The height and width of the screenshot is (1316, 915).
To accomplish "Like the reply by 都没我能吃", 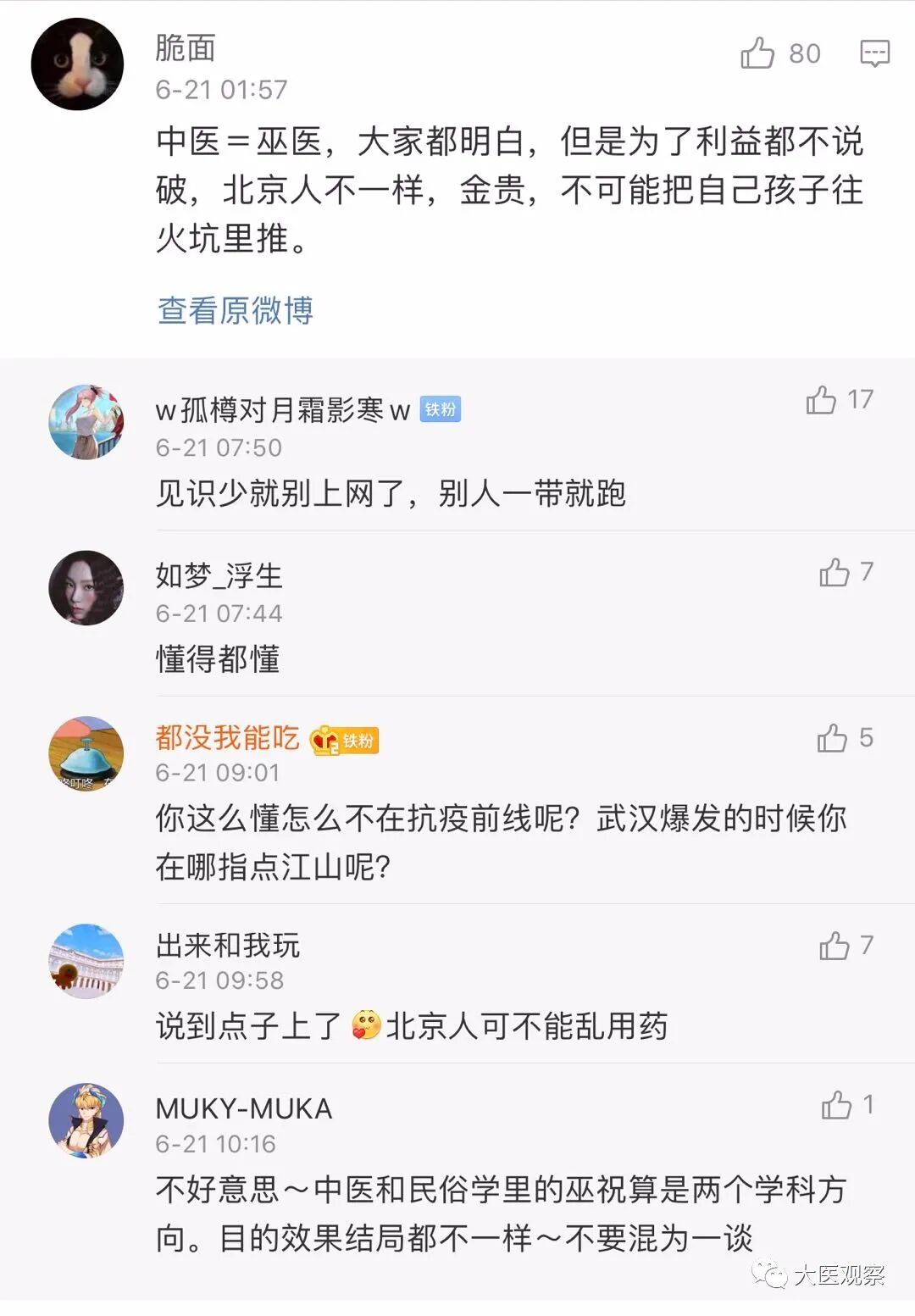I will tap(833, 738).
